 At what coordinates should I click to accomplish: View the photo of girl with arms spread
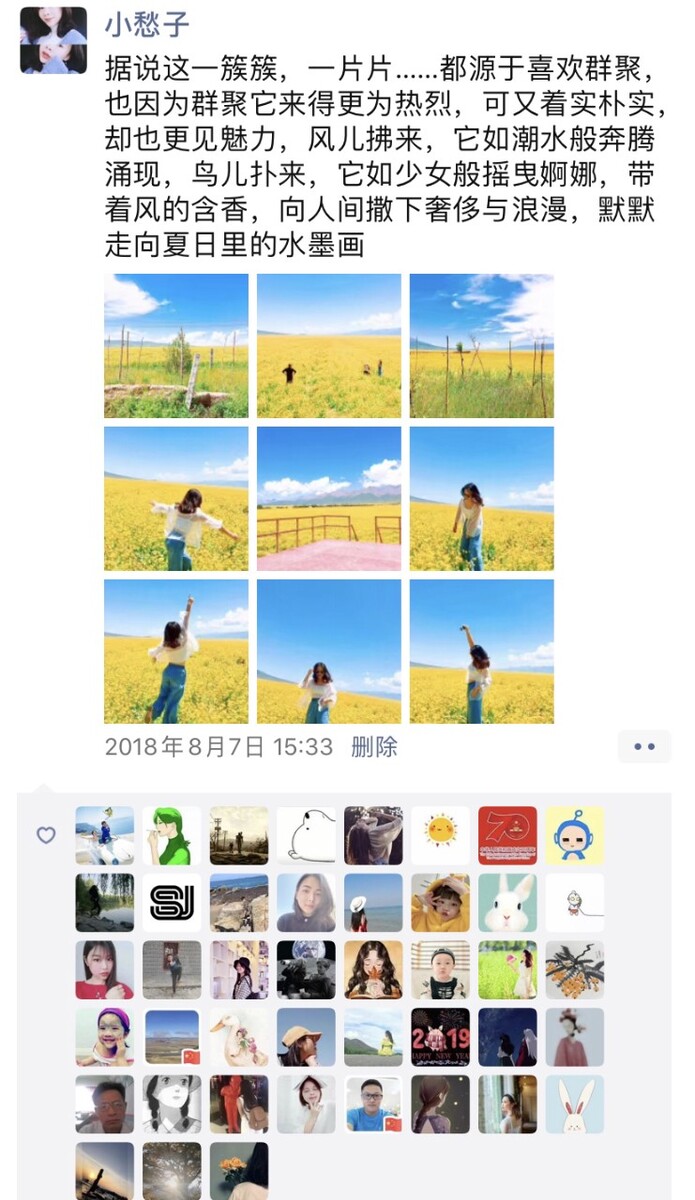(x=176, y=498)
